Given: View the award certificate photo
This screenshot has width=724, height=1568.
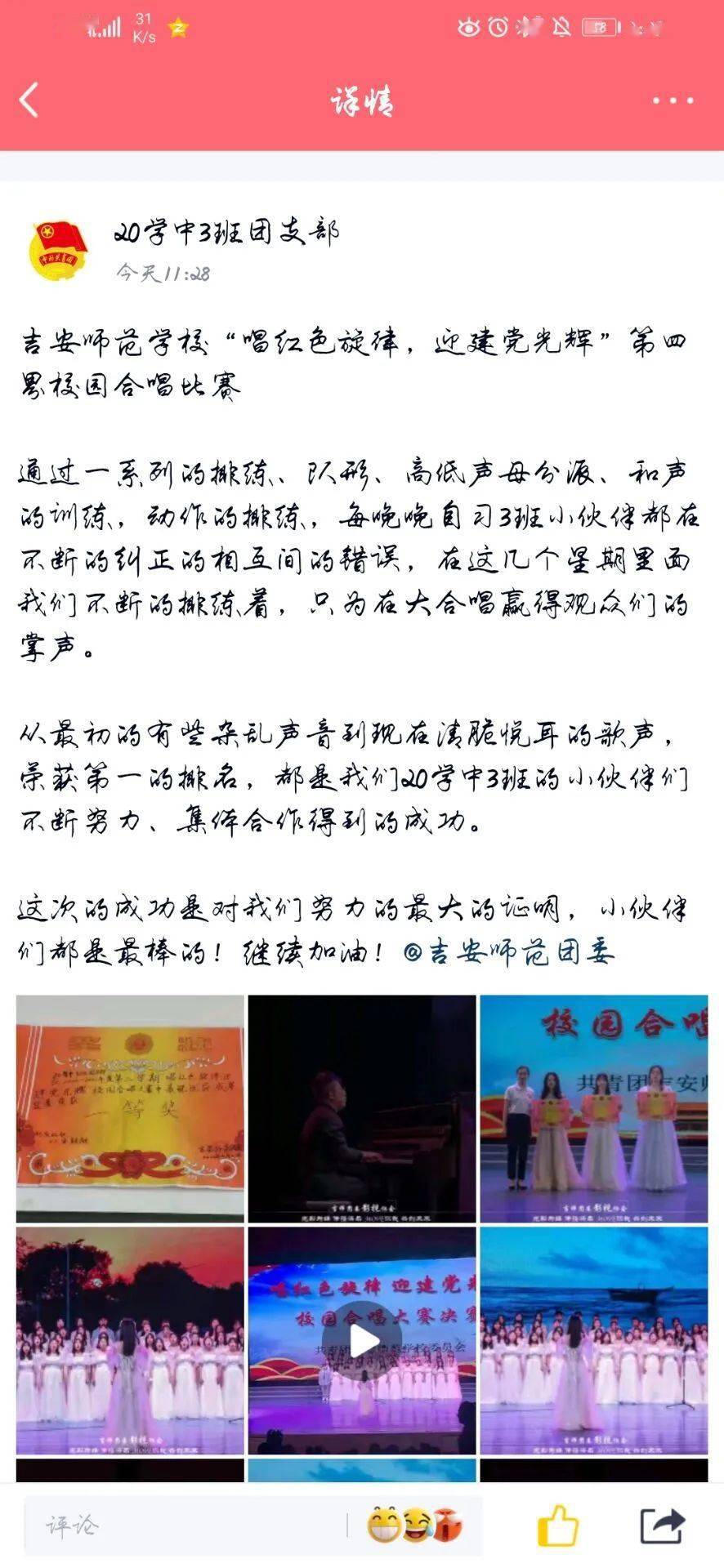Looking at the screenshot, I should 130,1107.
